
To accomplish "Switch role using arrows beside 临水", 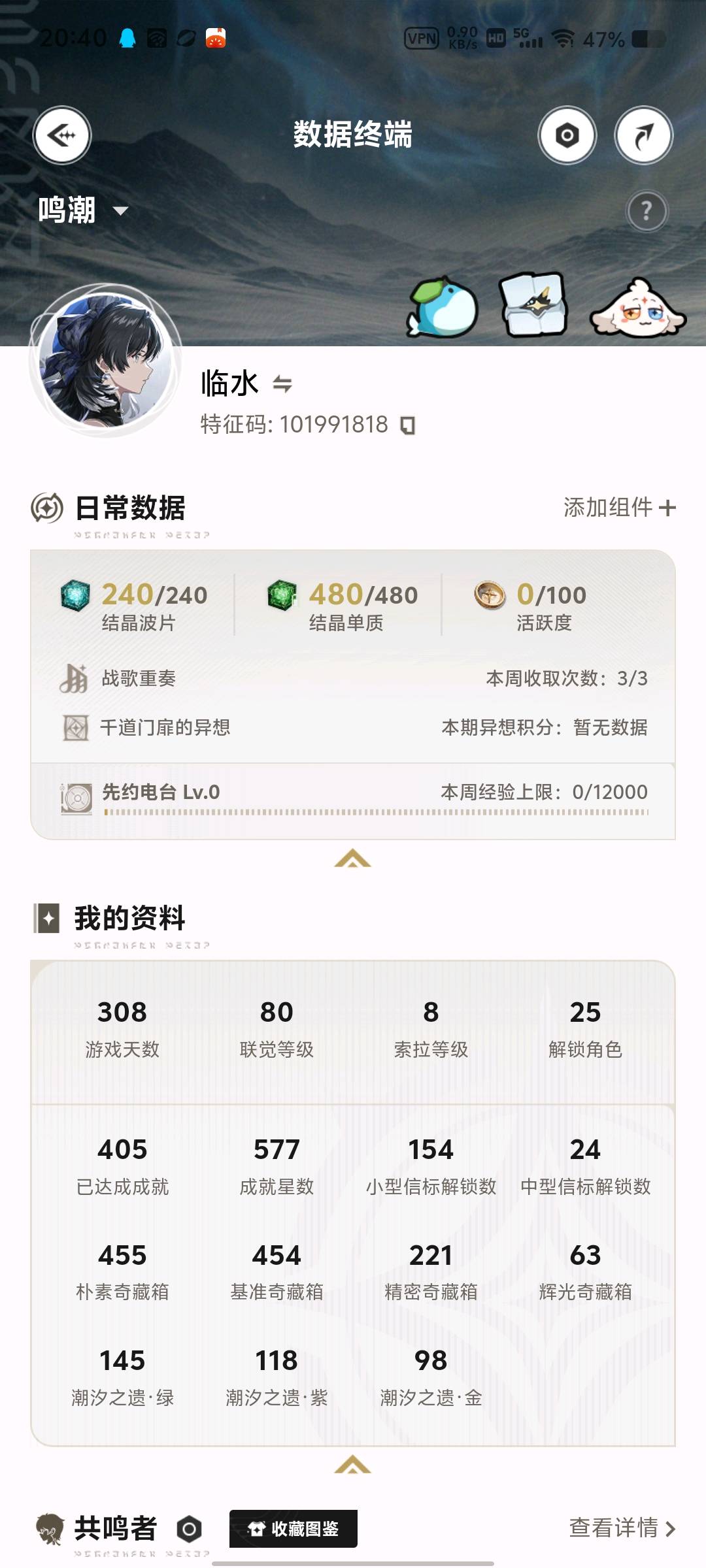I will point(282,384).
